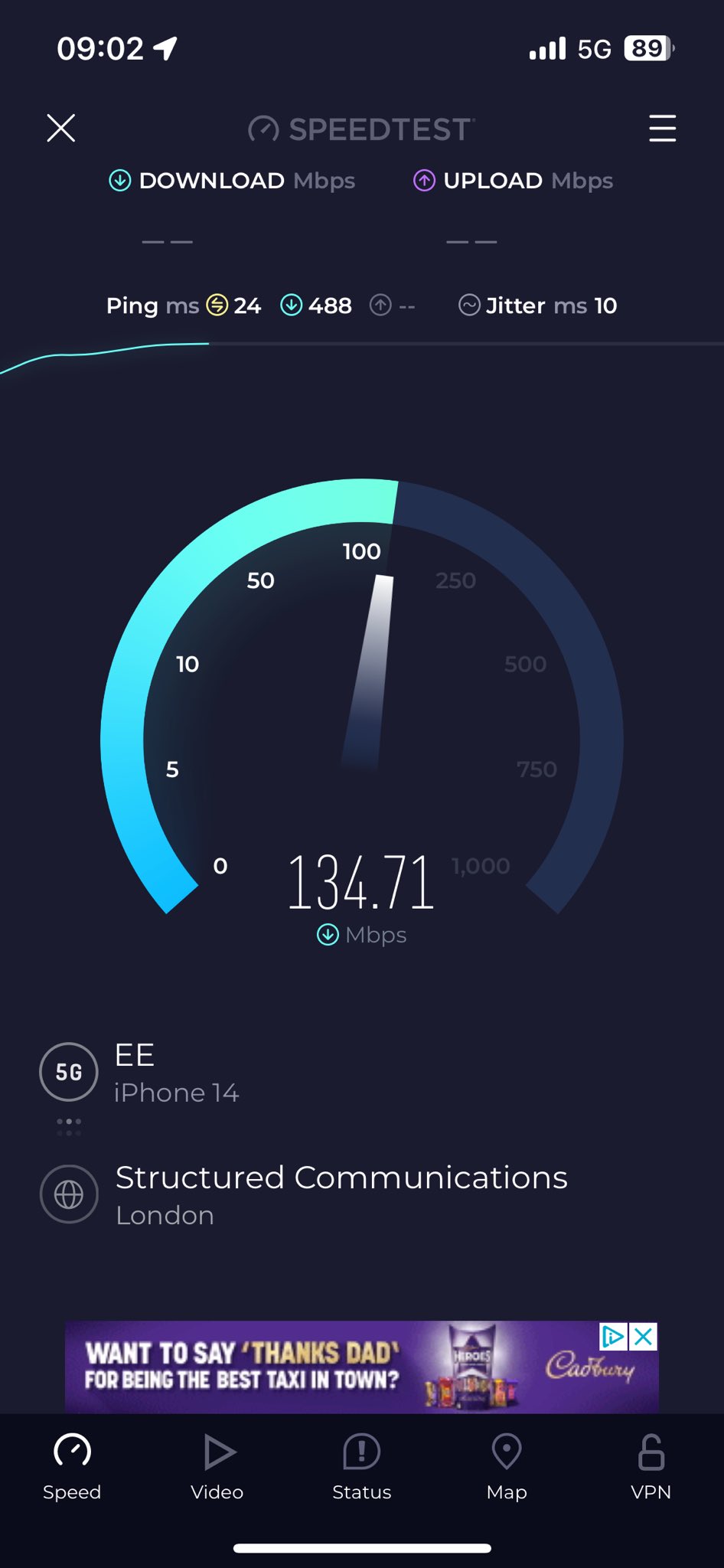Cancel the running speed test
Image resolution: width=724 pixels, height=1568 pixels.
(x=61, y=128)
